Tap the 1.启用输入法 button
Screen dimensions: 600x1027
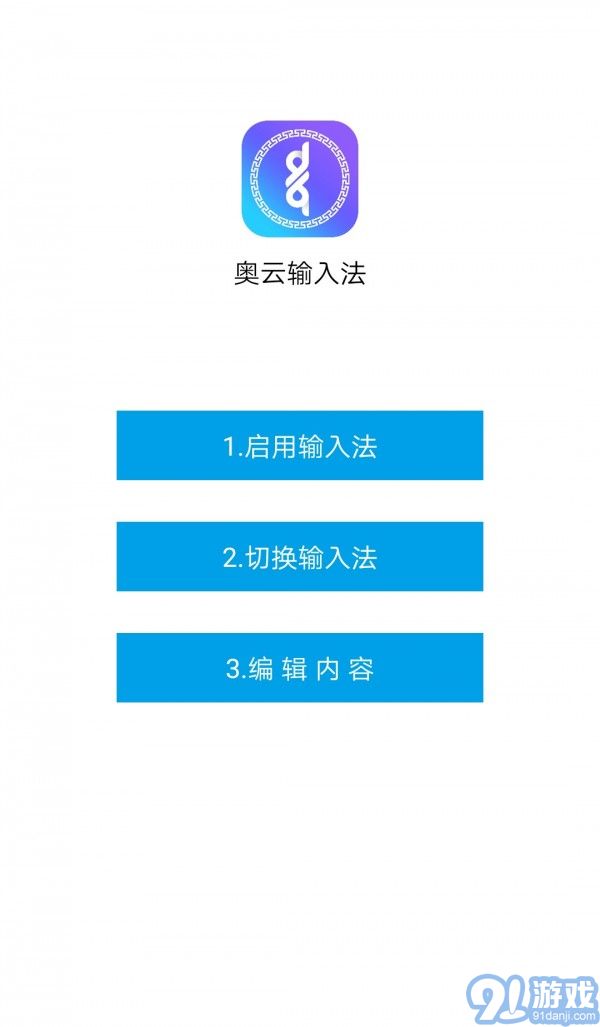click(x=300, y=445)
